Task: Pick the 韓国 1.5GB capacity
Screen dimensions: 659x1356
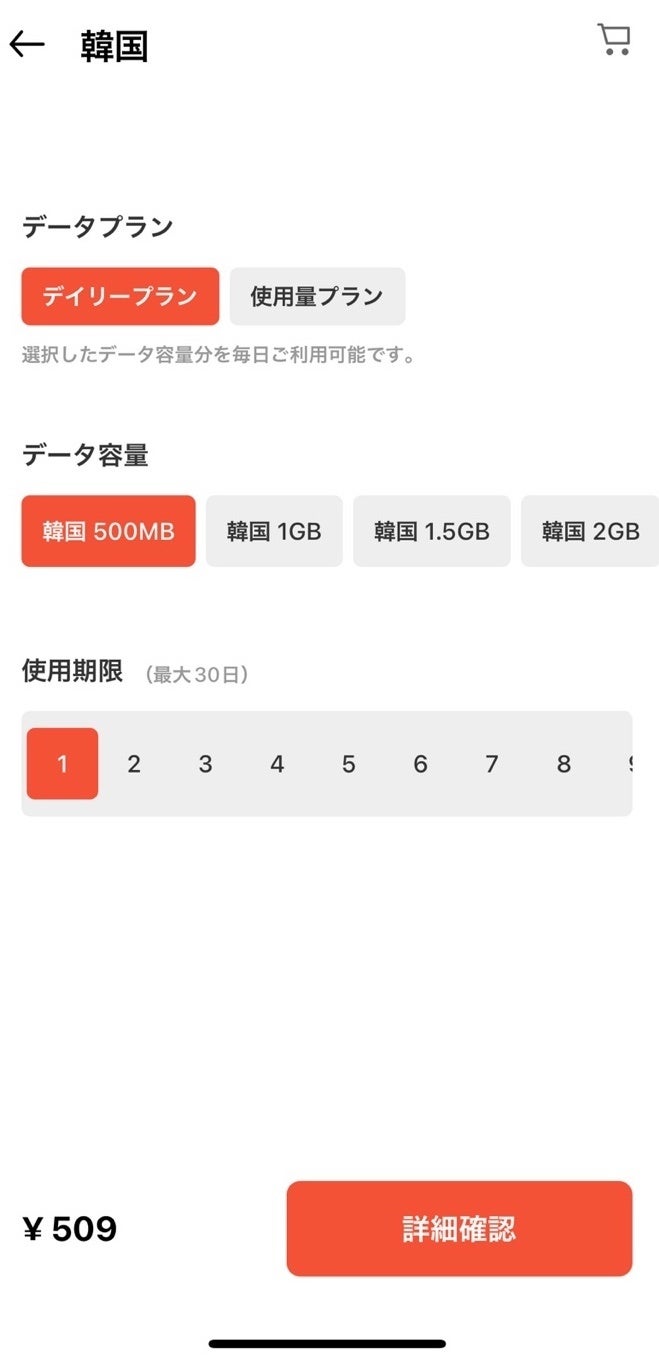Action: pyautogui.click(x=432, y=531)
